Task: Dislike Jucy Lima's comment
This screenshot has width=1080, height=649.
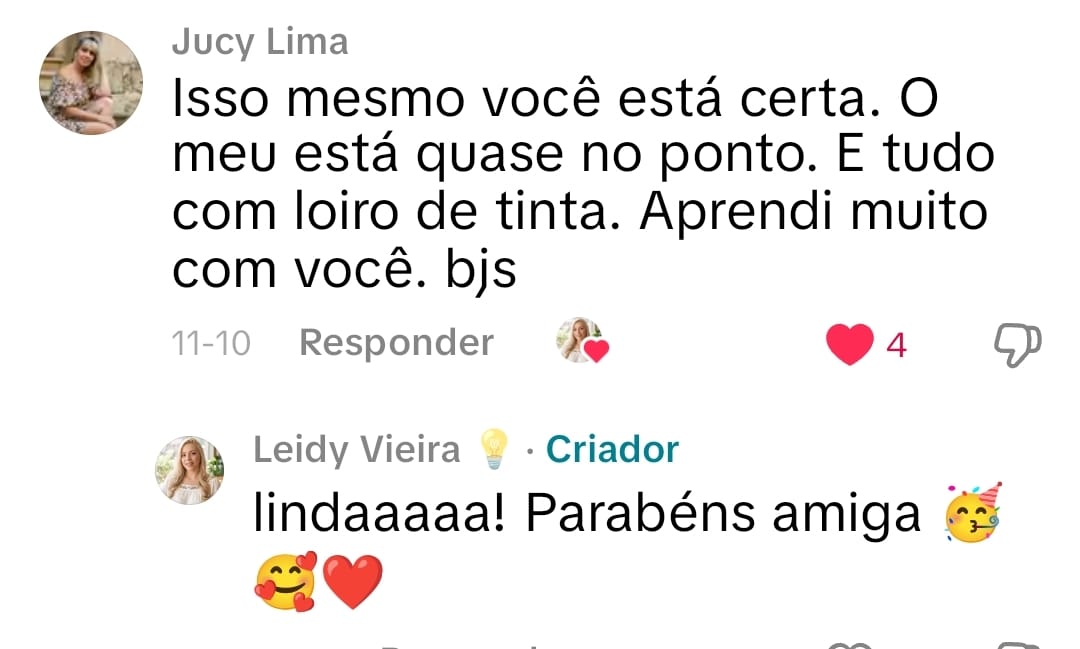Action: 1016,346
